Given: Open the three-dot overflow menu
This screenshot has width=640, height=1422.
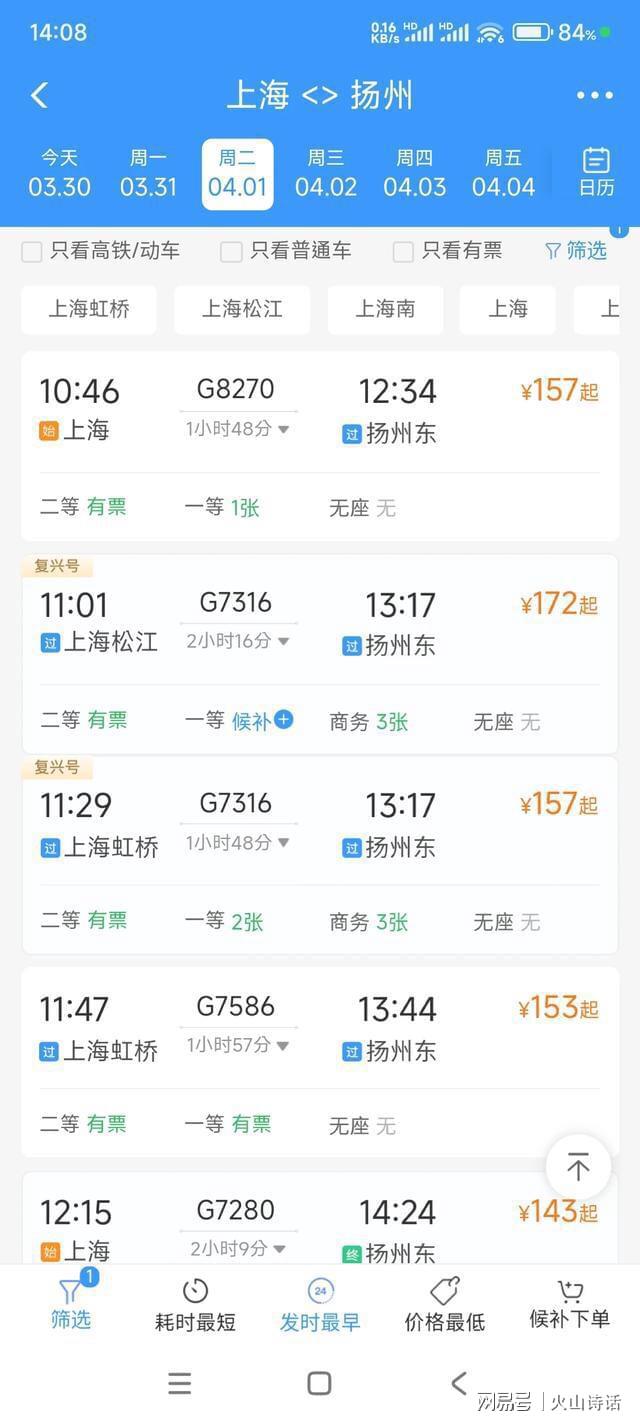Looking at the screenshot, I should click(x=594, y=96).
